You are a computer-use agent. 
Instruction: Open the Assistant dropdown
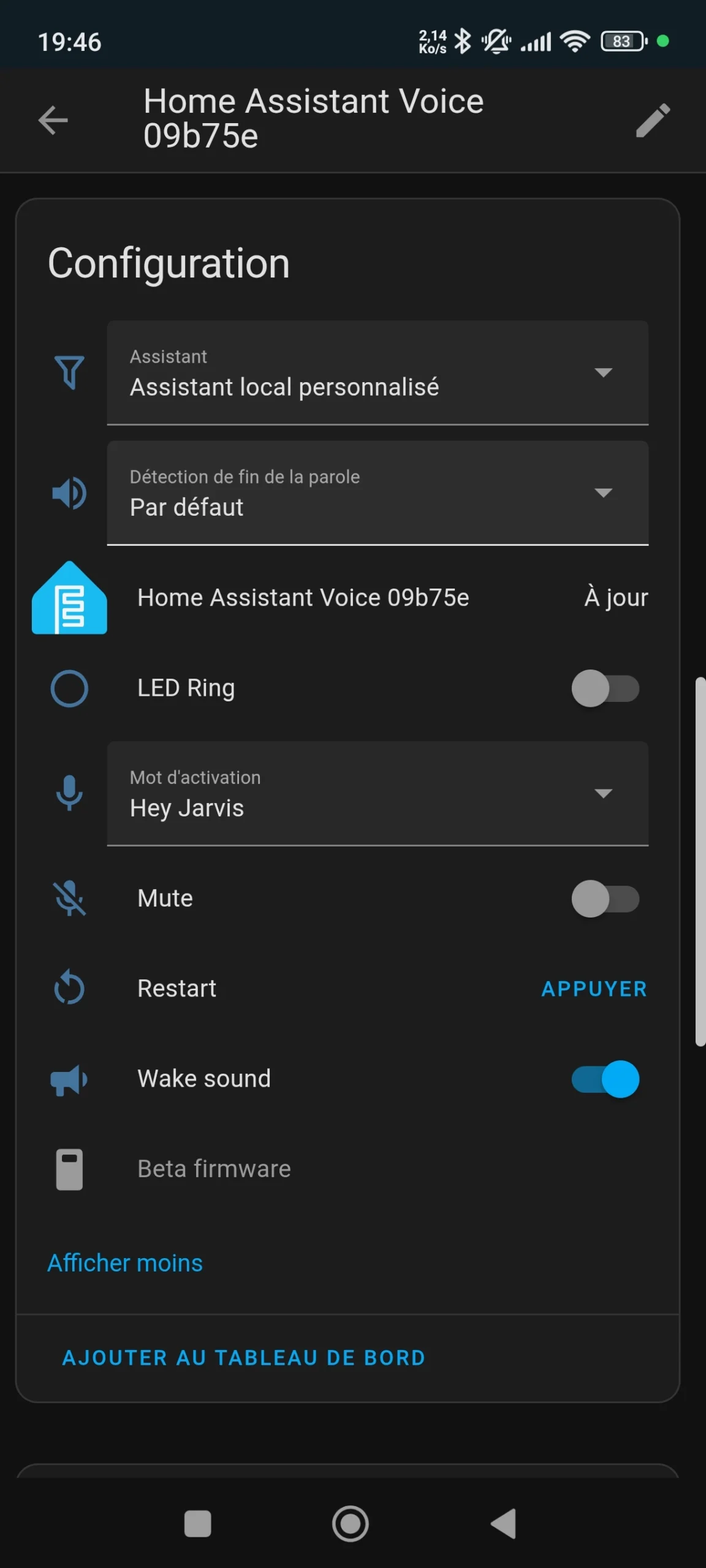click(x=378, y=372)
